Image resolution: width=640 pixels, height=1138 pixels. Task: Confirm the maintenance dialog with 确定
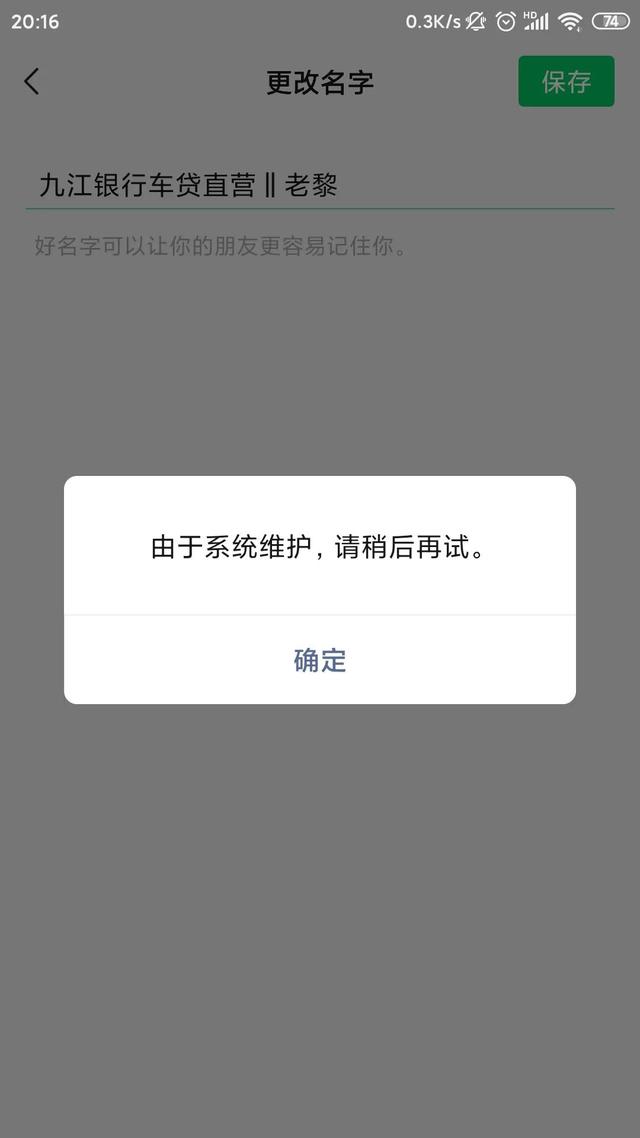(x=319, y=660)
